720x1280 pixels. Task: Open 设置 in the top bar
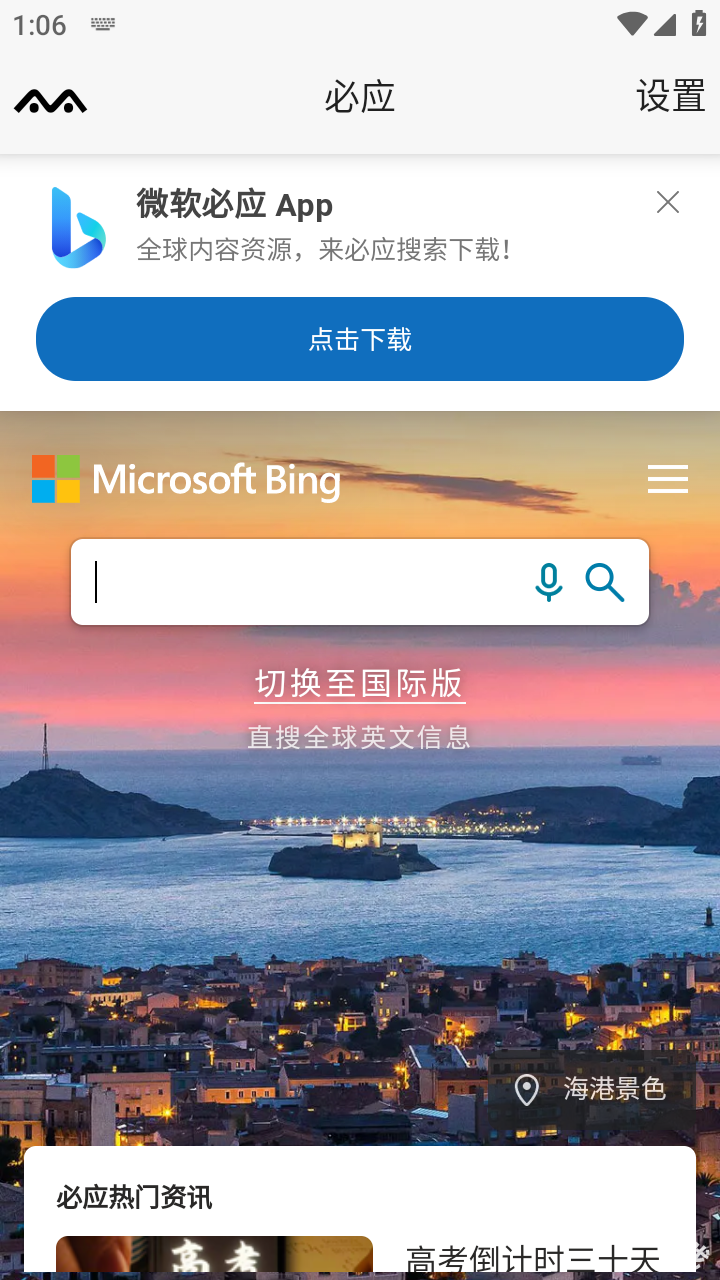tap(670, 97)
